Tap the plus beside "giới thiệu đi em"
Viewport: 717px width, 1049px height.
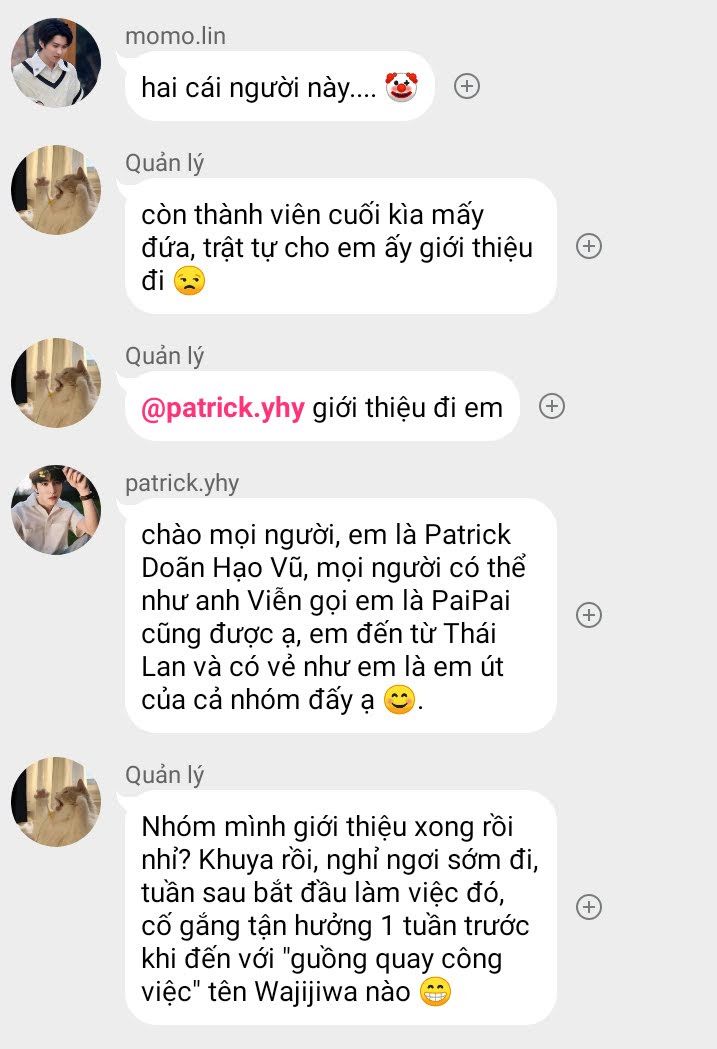552,406
